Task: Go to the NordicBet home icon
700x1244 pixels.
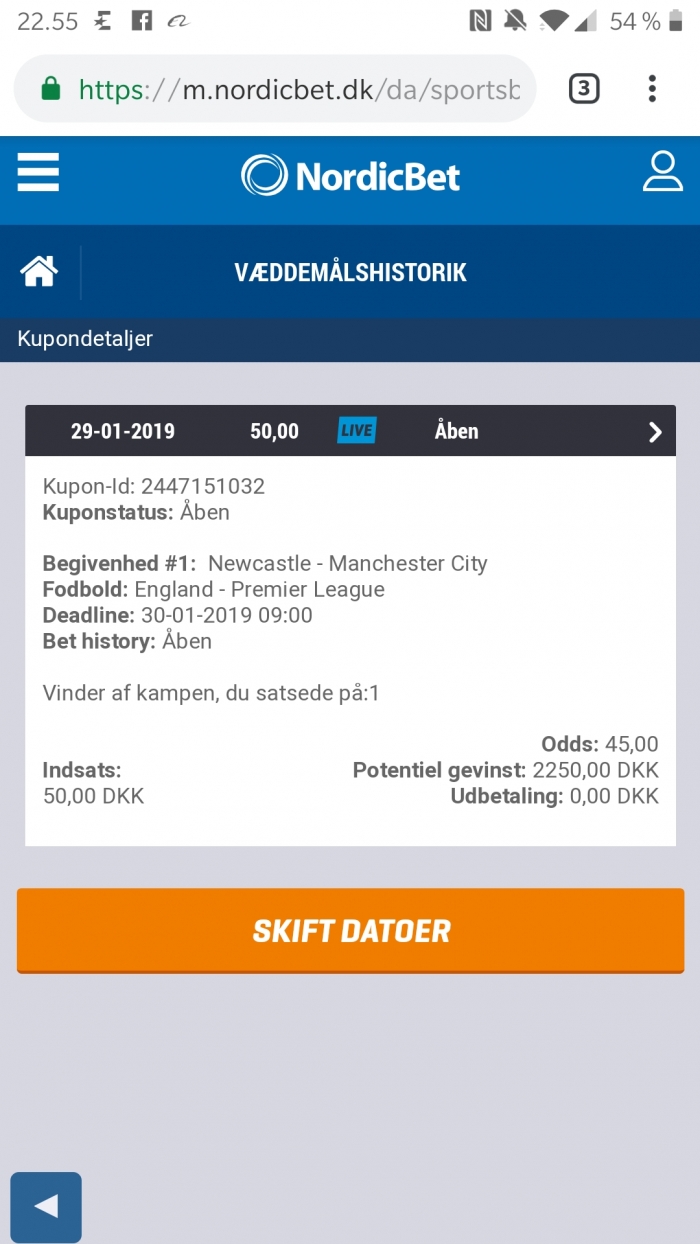Action: click(x=39, y=271)
